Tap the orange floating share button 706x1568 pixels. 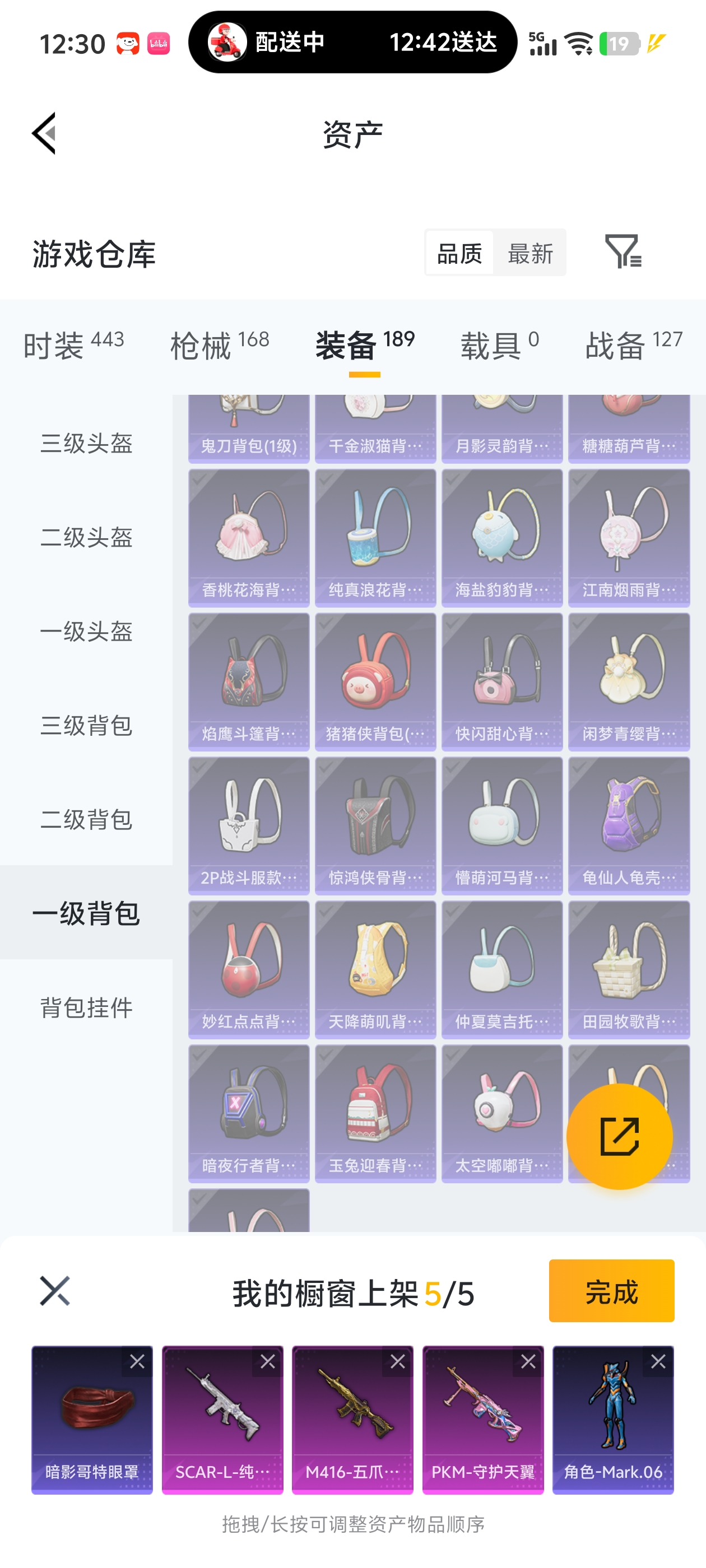[x=619, y=1136]
